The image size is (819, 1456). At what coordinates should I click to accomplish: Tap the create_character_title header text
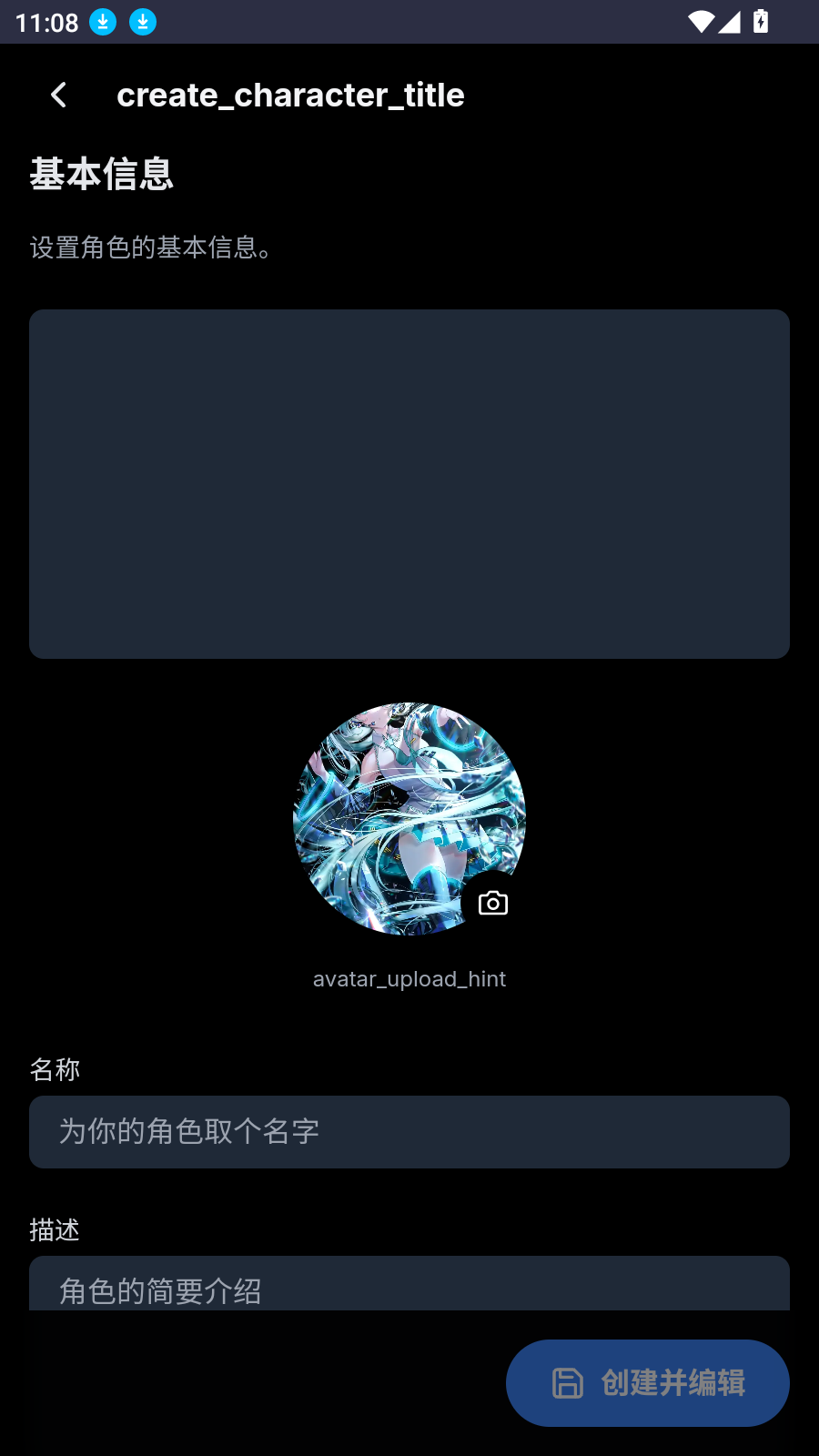coord(291,95)
